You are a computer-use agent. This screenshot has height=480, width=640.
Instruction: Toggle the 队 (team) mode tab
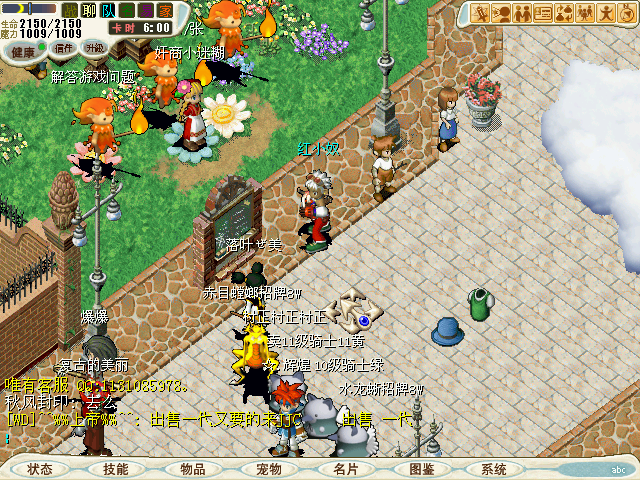click(x=108, y=11)
